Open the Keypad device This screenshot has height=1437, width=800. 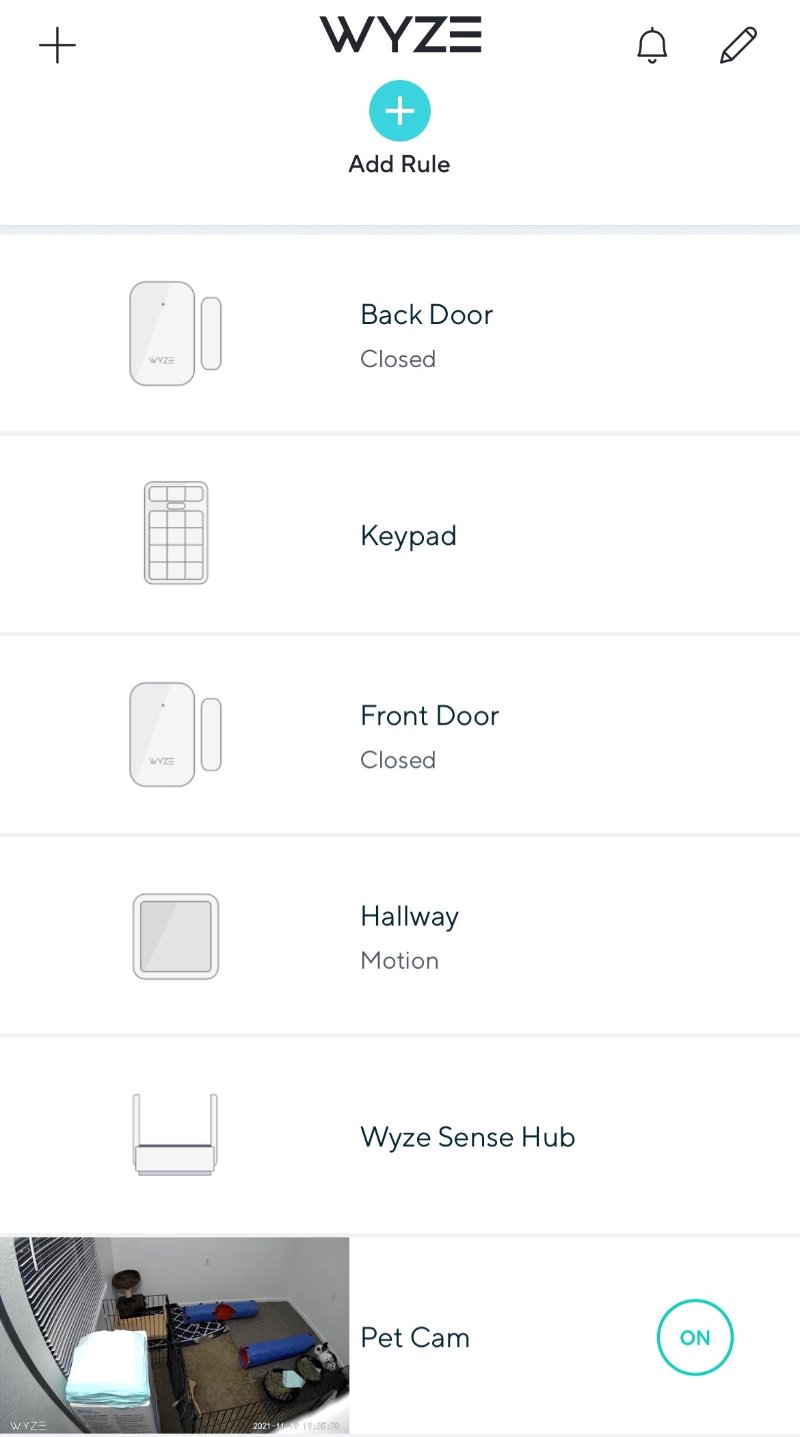click(400, 534)
